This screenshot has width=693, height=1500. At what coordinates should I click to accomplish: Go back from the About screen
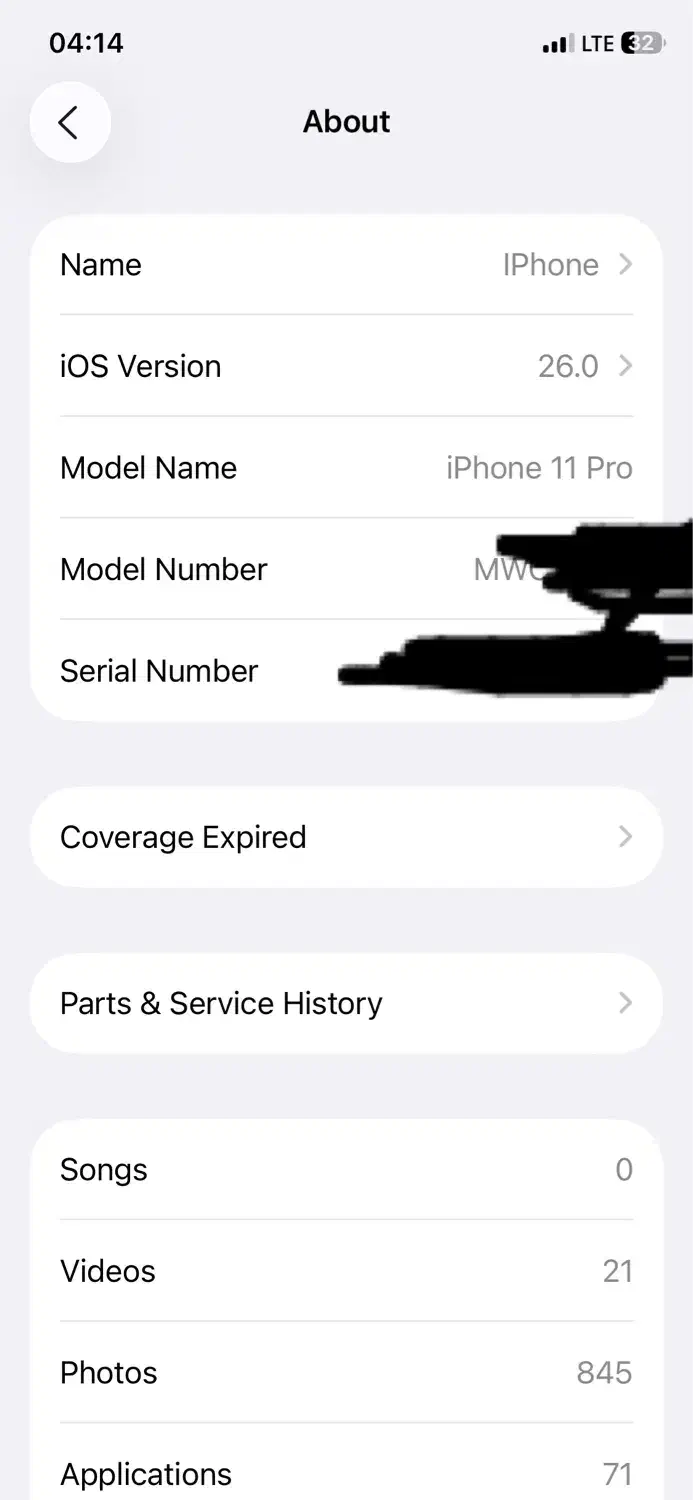tap(69, 123)
